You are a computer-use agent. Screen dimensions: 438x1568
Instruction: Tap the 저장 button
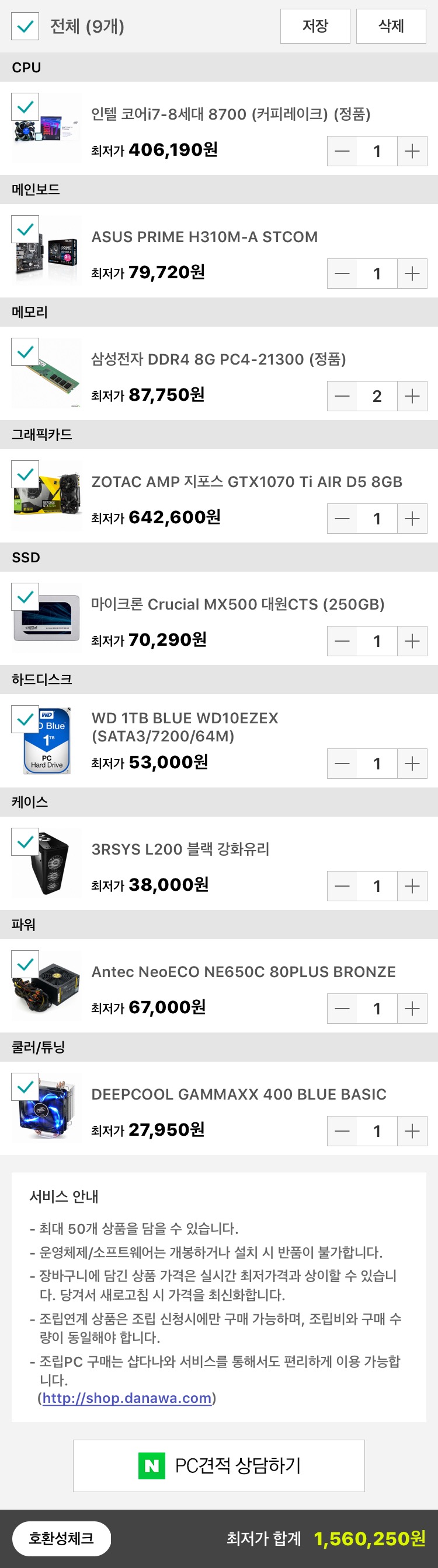pos(315,26)
